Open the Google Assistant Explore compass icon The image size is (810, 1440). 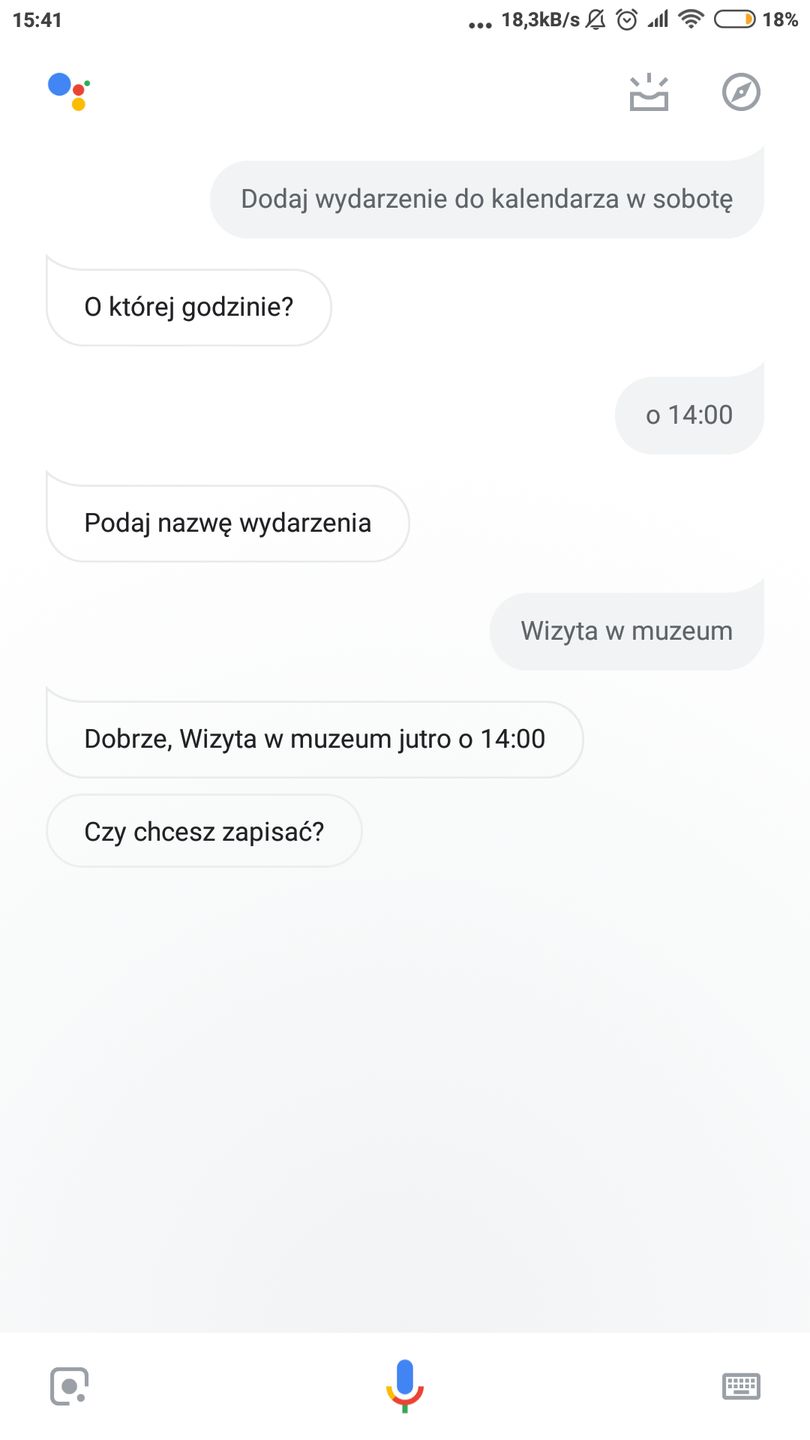741,91
